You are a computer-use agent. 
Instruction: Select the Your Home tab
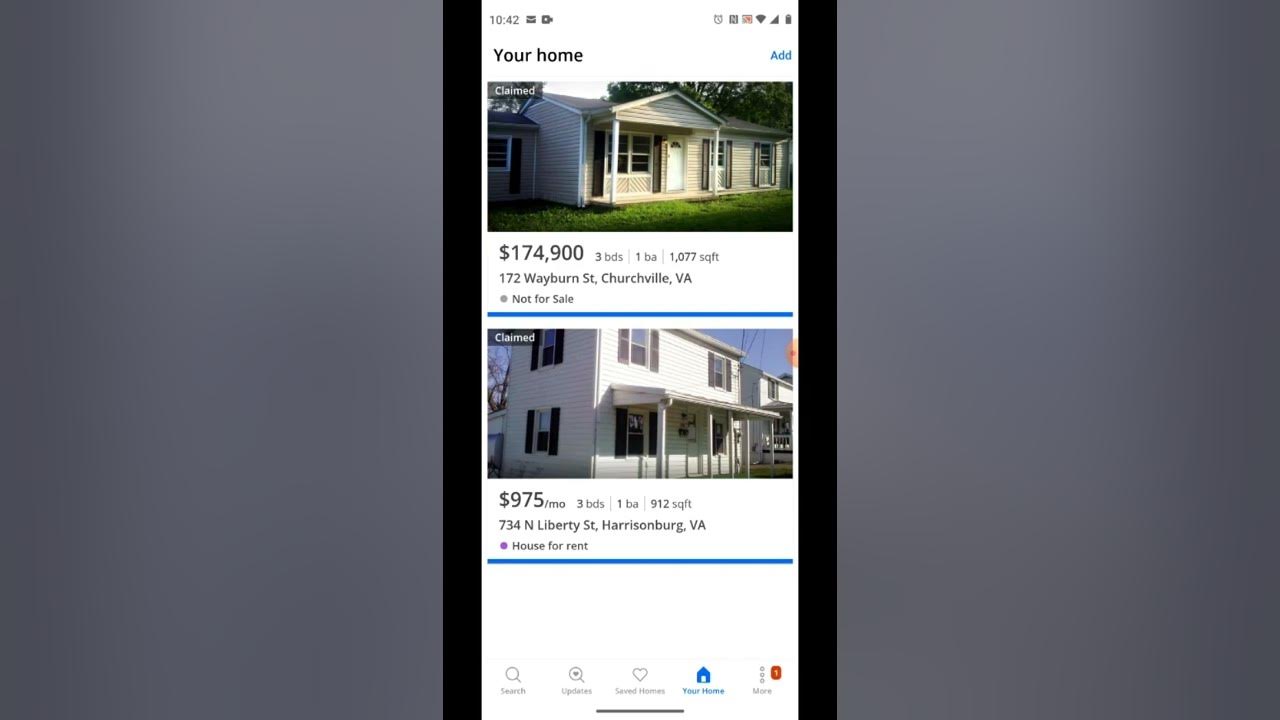(x=703, y=680)
